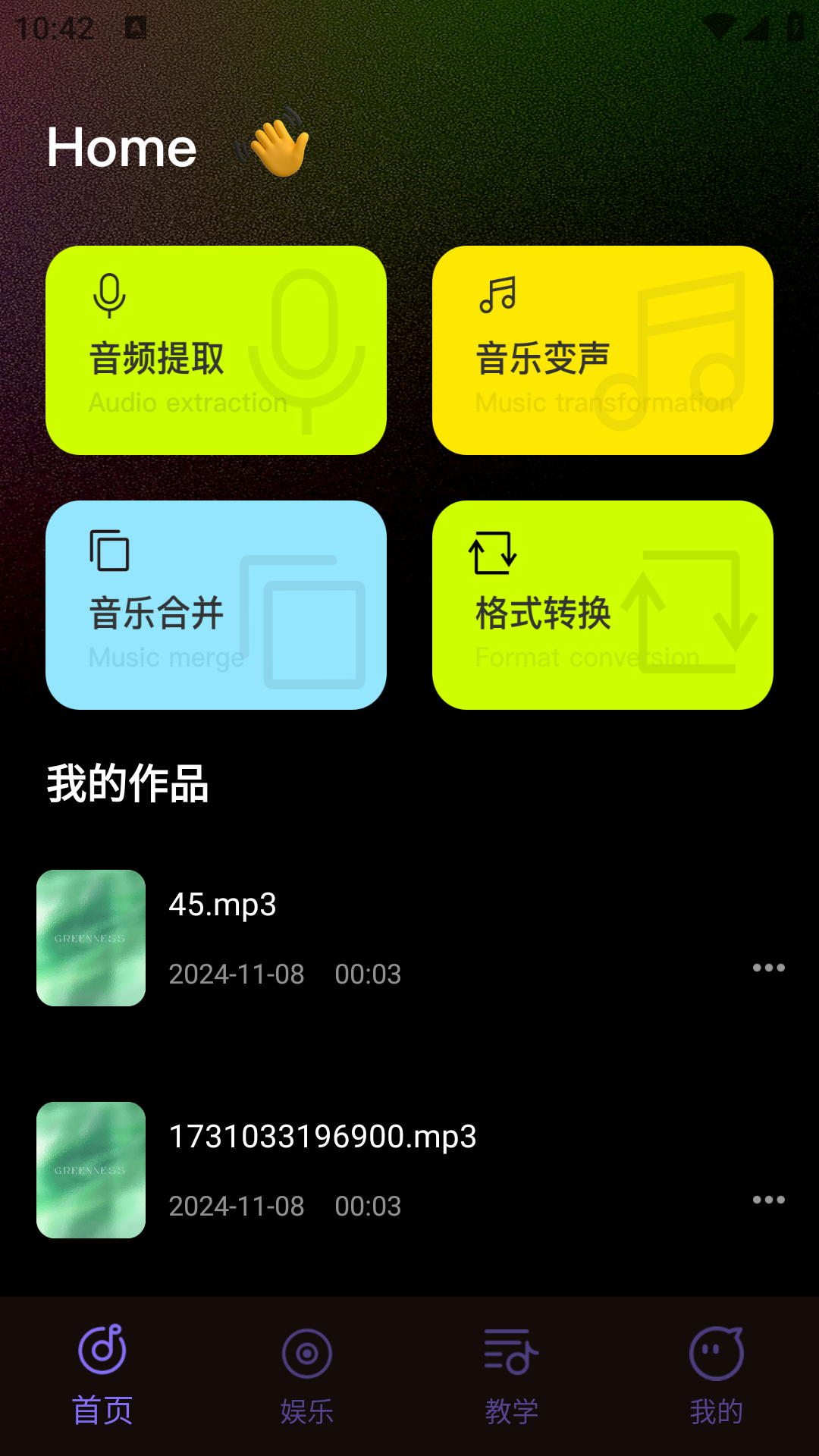Click the album art thumbnail of 45.mp3
The height and width of the screenshot is (1456, 819).
click(x=91, y=939)
